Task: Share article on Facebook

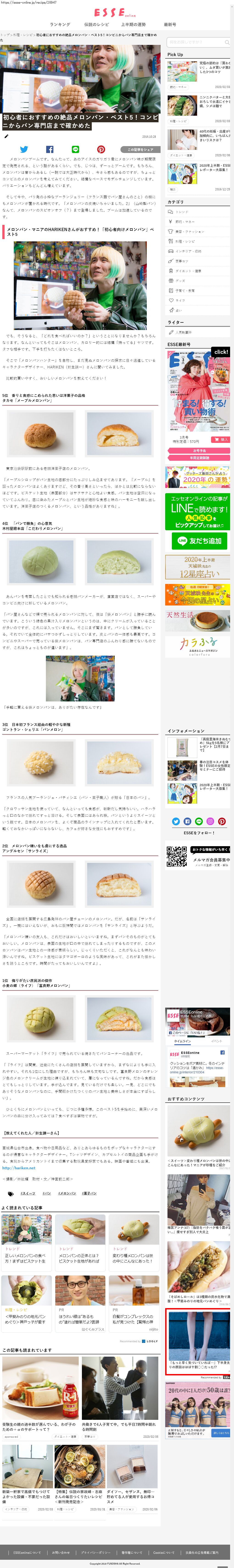Action: 49,149
